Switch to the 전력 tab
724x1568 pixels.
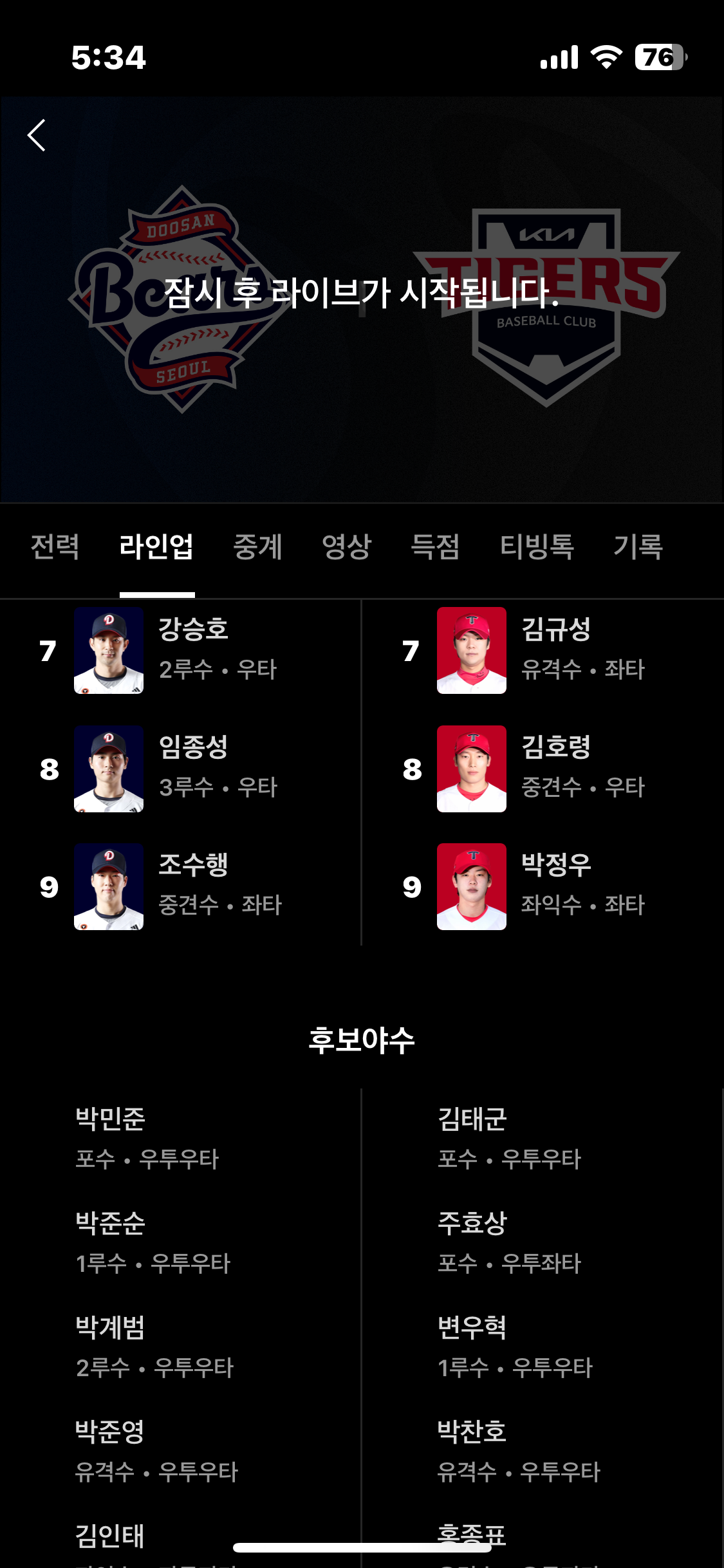pos(55,547)
